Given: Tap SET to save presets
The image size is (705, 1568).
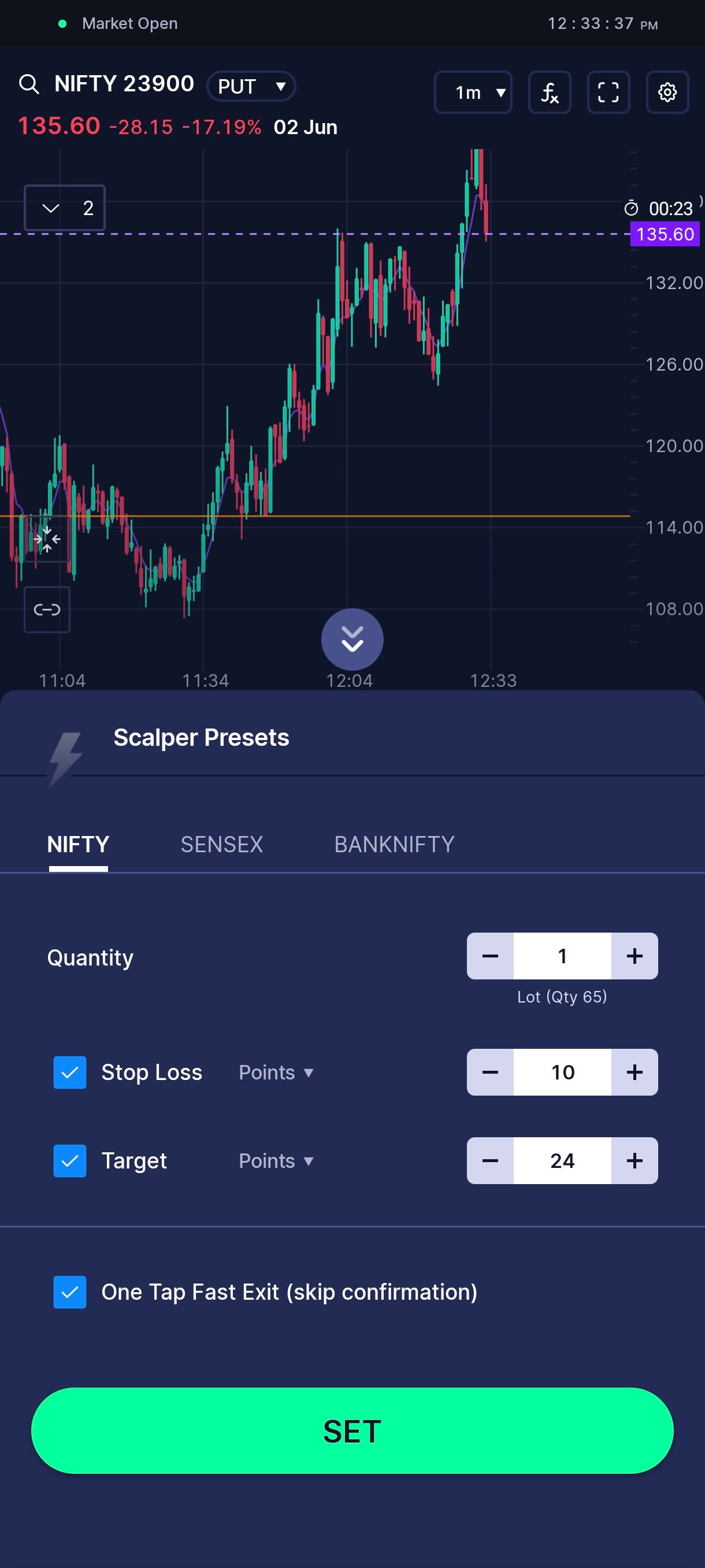Looking at the screenshot, I should point(352,1431).
